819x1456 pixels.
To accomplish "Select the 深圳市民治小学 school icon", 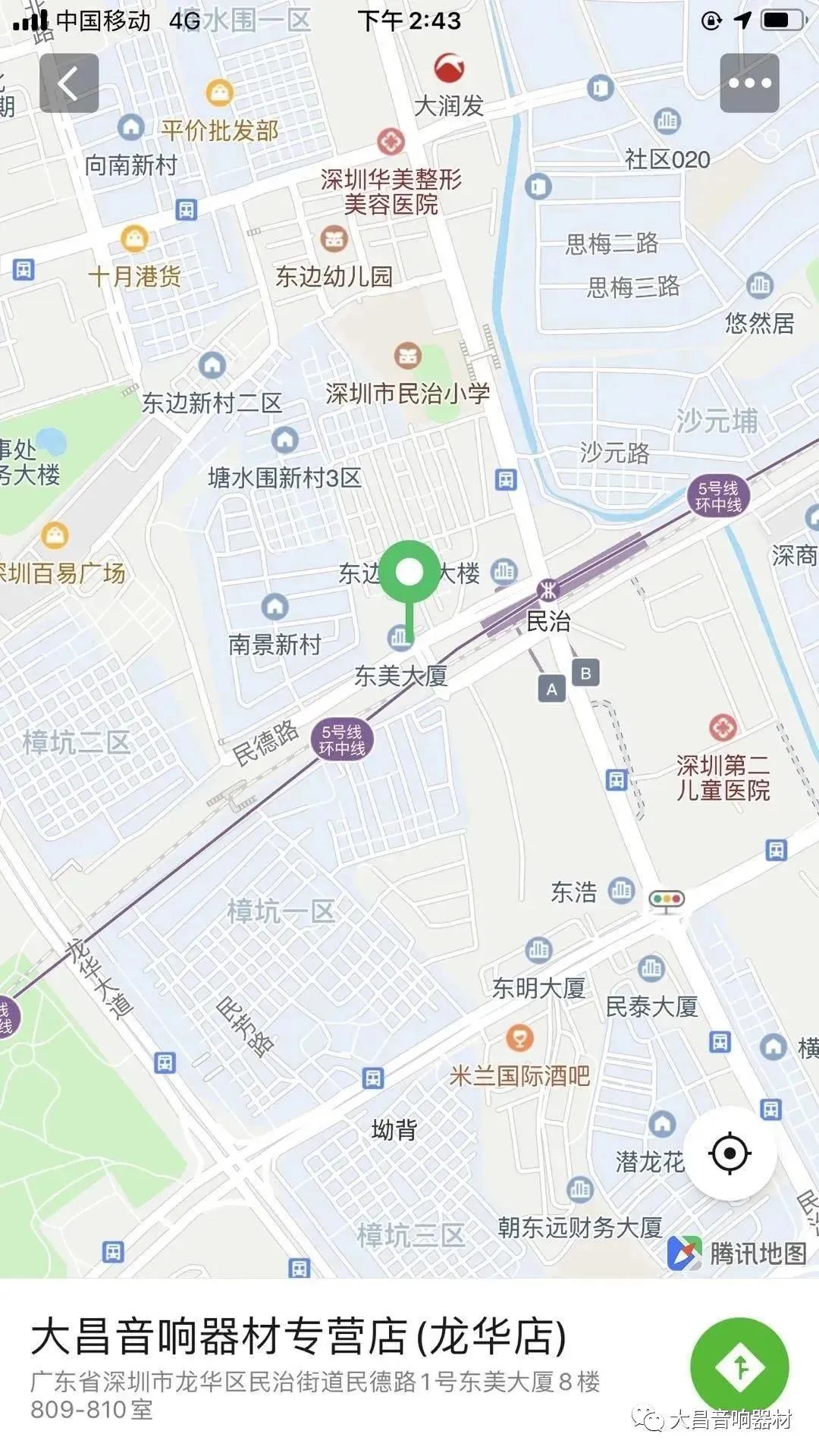I will tap(407, 355).
